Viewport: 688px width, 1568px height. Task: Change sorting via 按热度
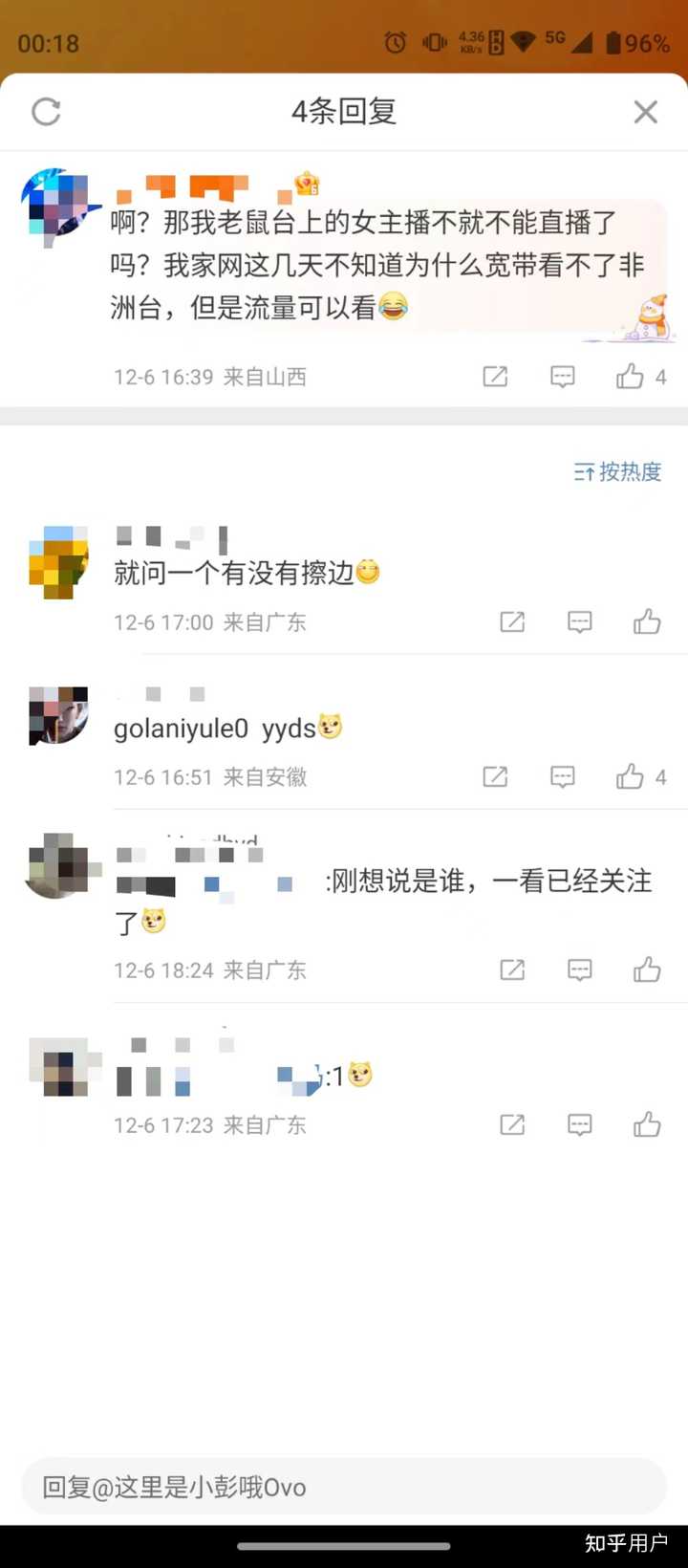[x=618, y=471]
